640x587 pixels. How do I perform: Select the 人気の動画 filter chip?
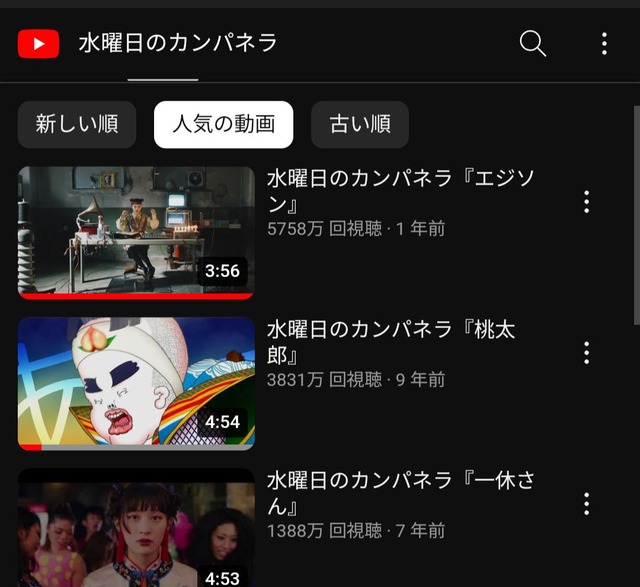223,125
